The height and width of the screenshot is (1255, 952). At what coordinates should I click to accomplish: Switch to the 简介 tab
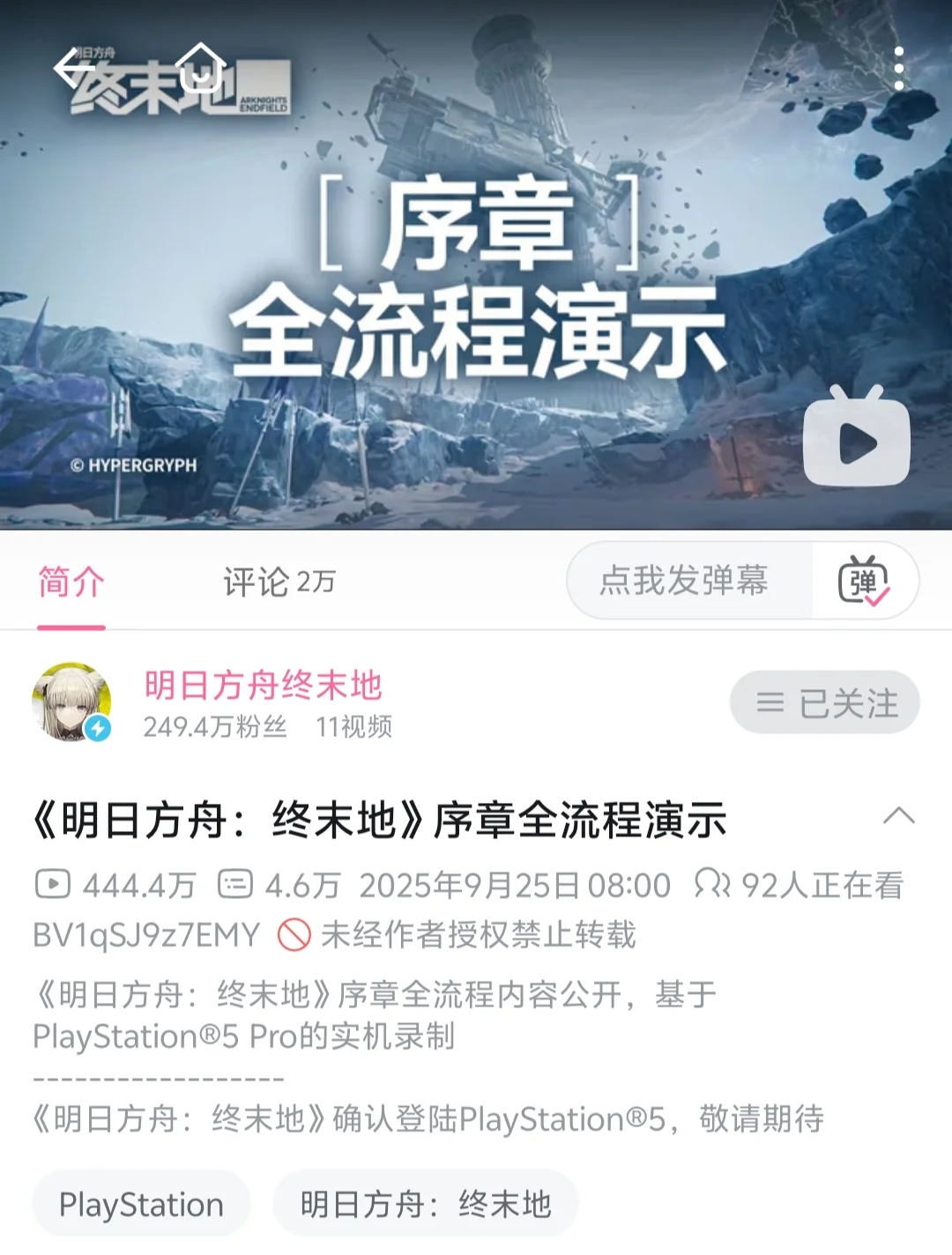coord(71,582)
